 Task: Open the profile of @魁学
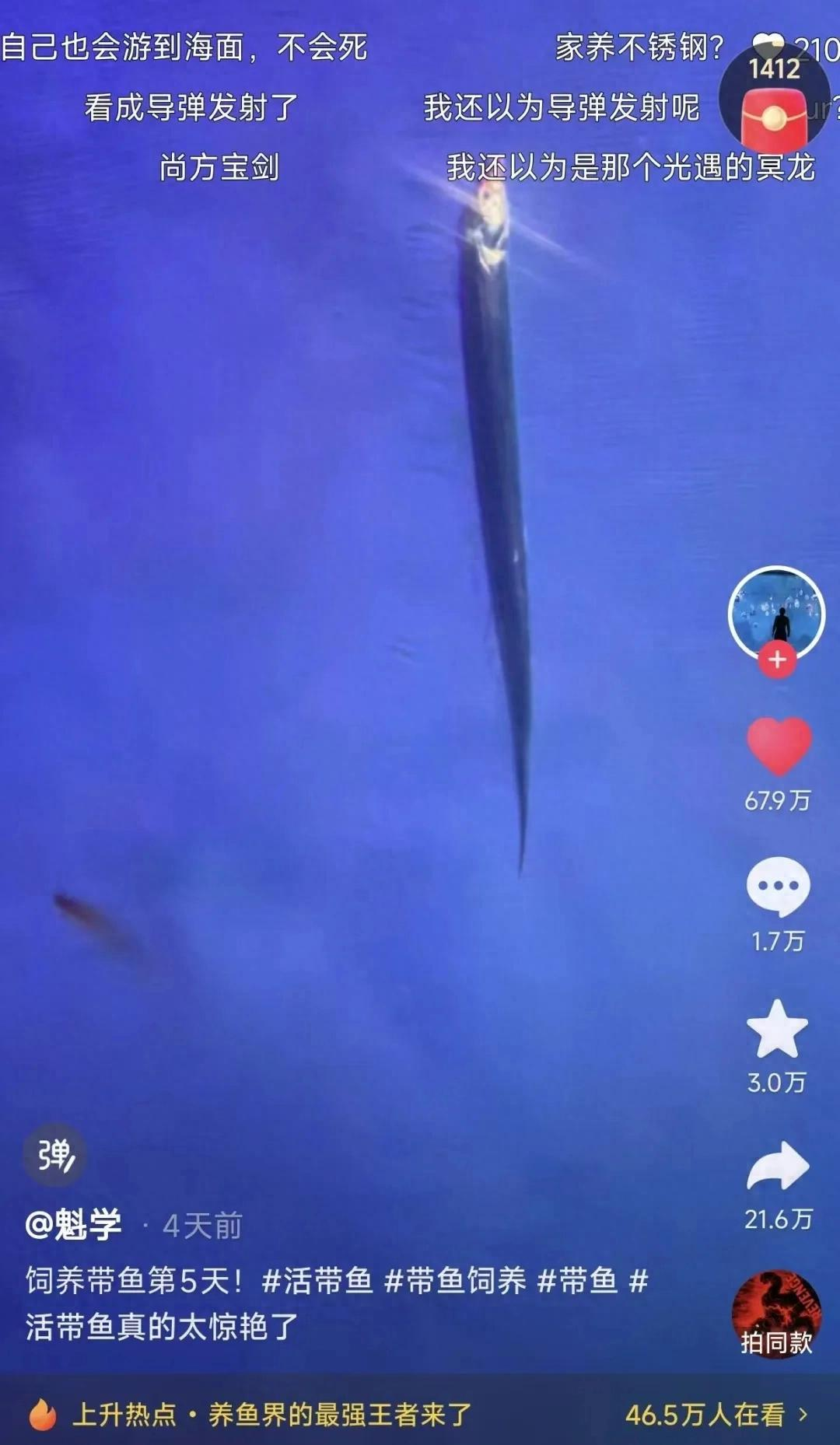pos(73,1225)
